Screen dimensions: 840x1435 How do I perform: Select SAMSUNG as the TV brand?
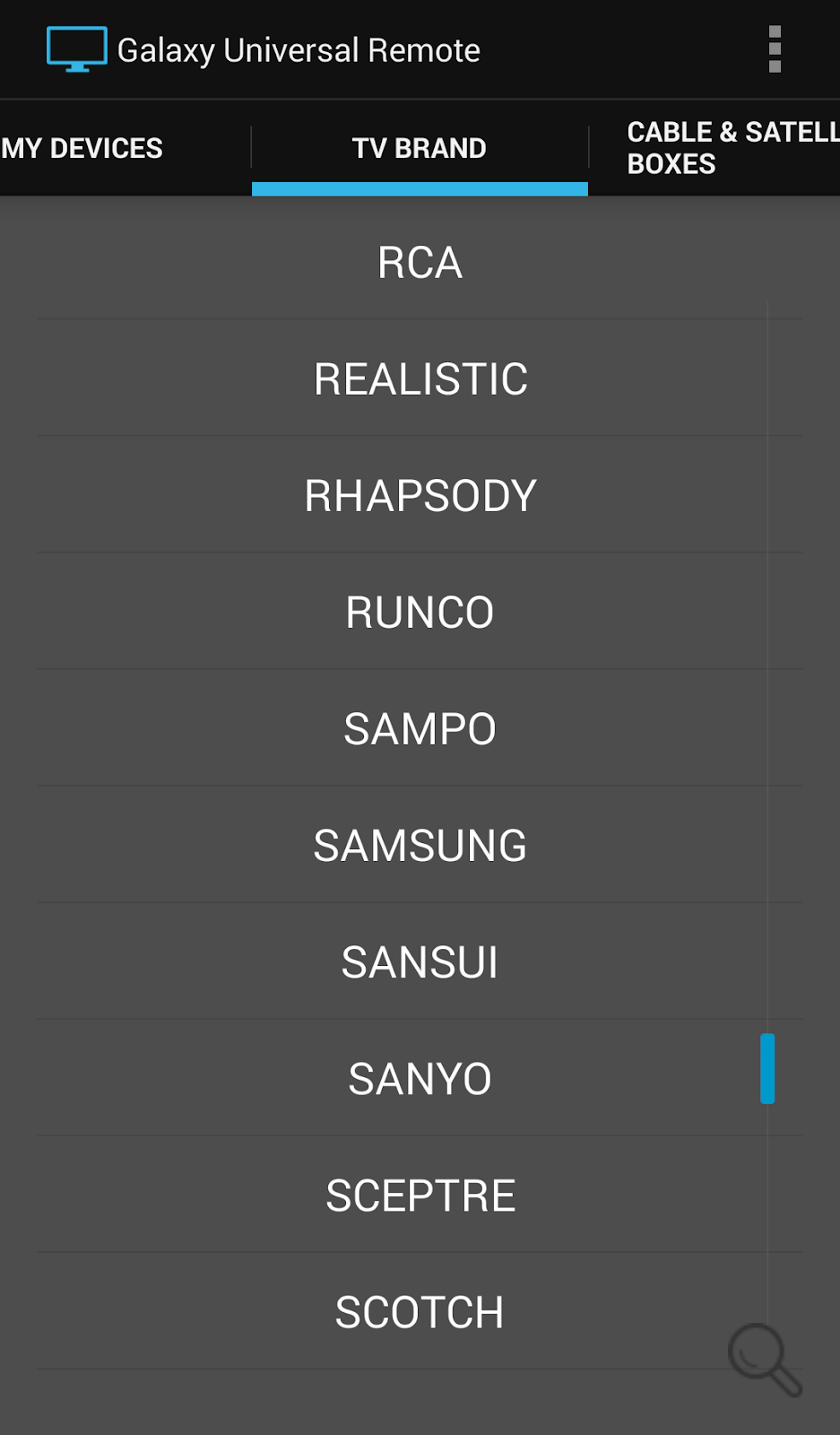(420, 845)
